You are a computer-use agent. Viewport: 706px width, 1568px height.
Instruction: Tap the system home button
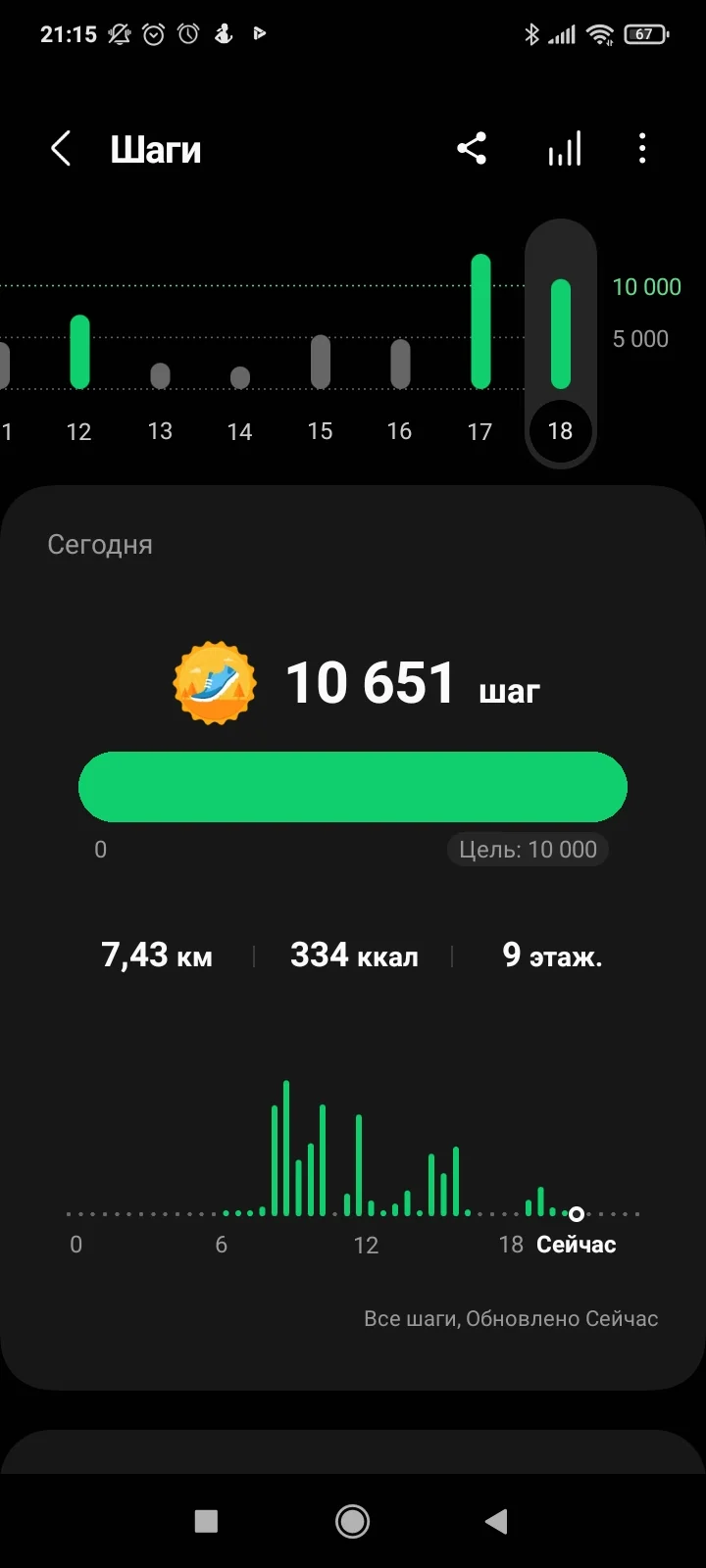point(352,1521)
